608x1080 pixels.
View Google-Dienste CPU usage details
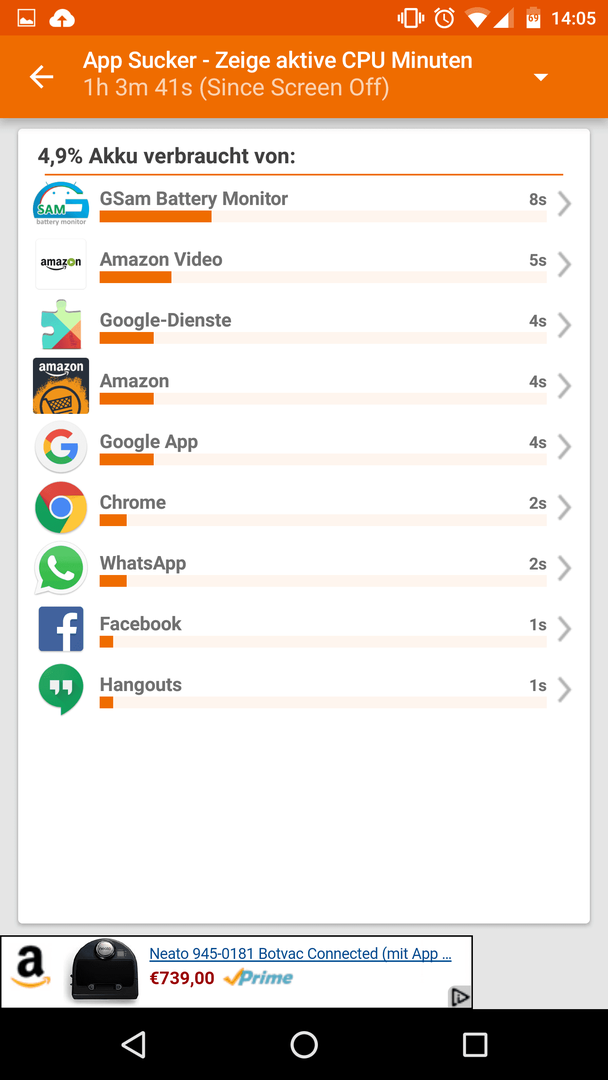(304, 325)
